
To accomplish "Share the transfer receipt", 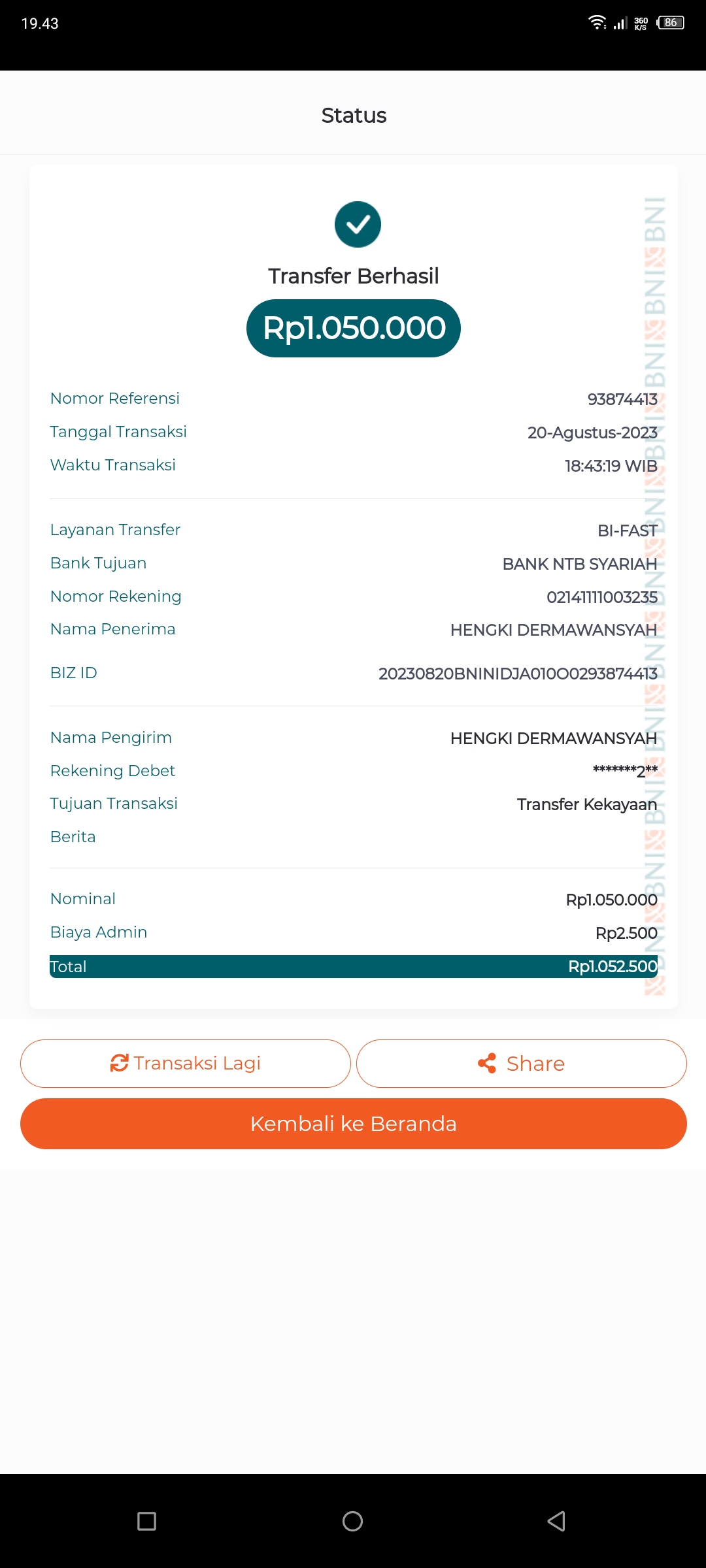I will [521, 1064].
